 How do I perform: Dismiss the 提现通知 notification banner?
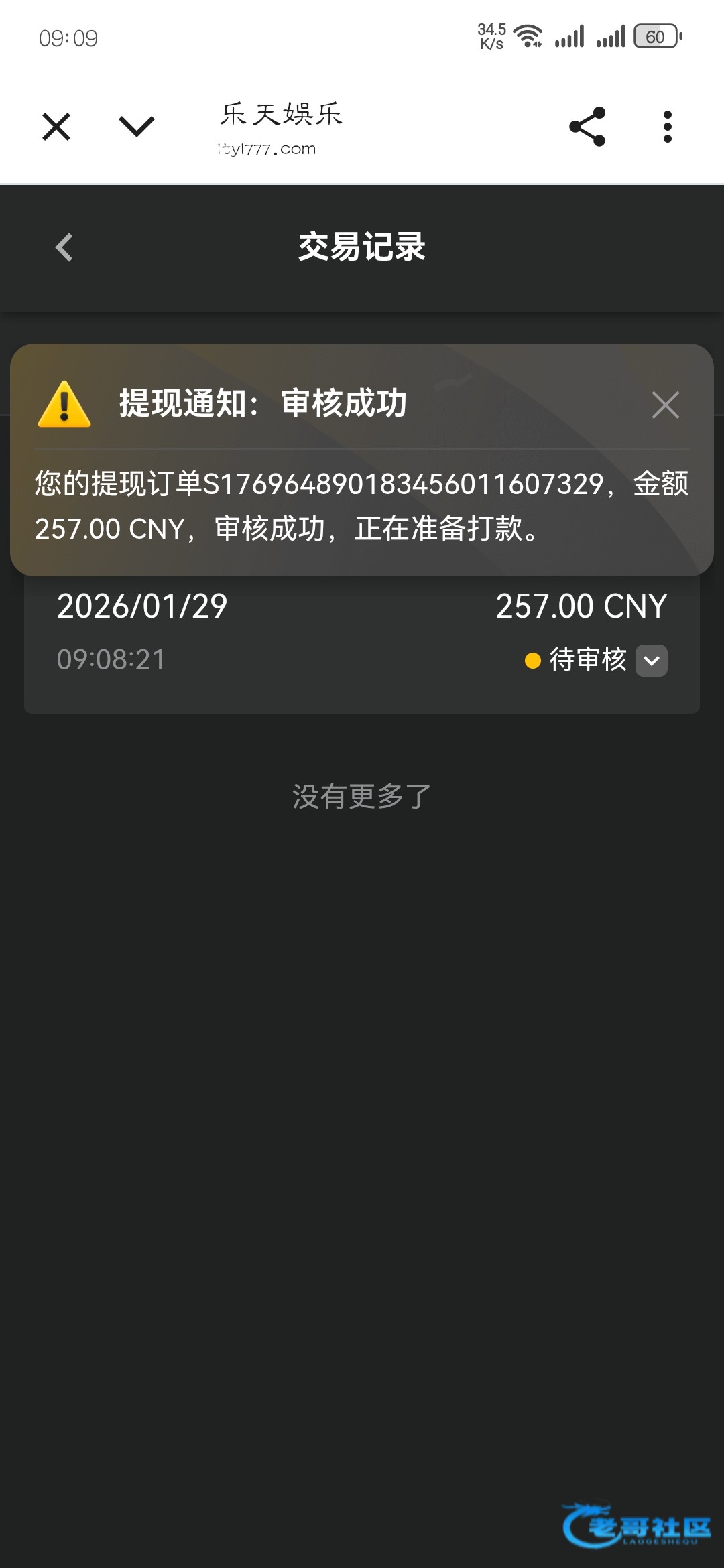click(665, 405)
